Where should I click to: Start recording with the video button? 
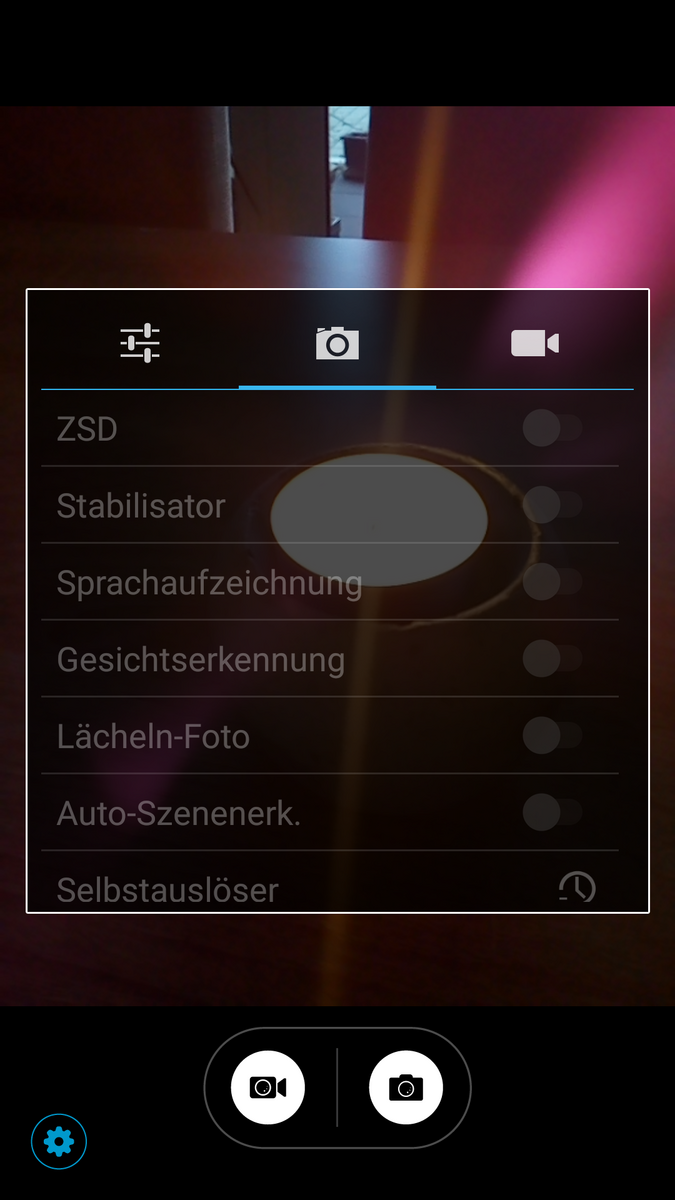tap(268, 1087)
